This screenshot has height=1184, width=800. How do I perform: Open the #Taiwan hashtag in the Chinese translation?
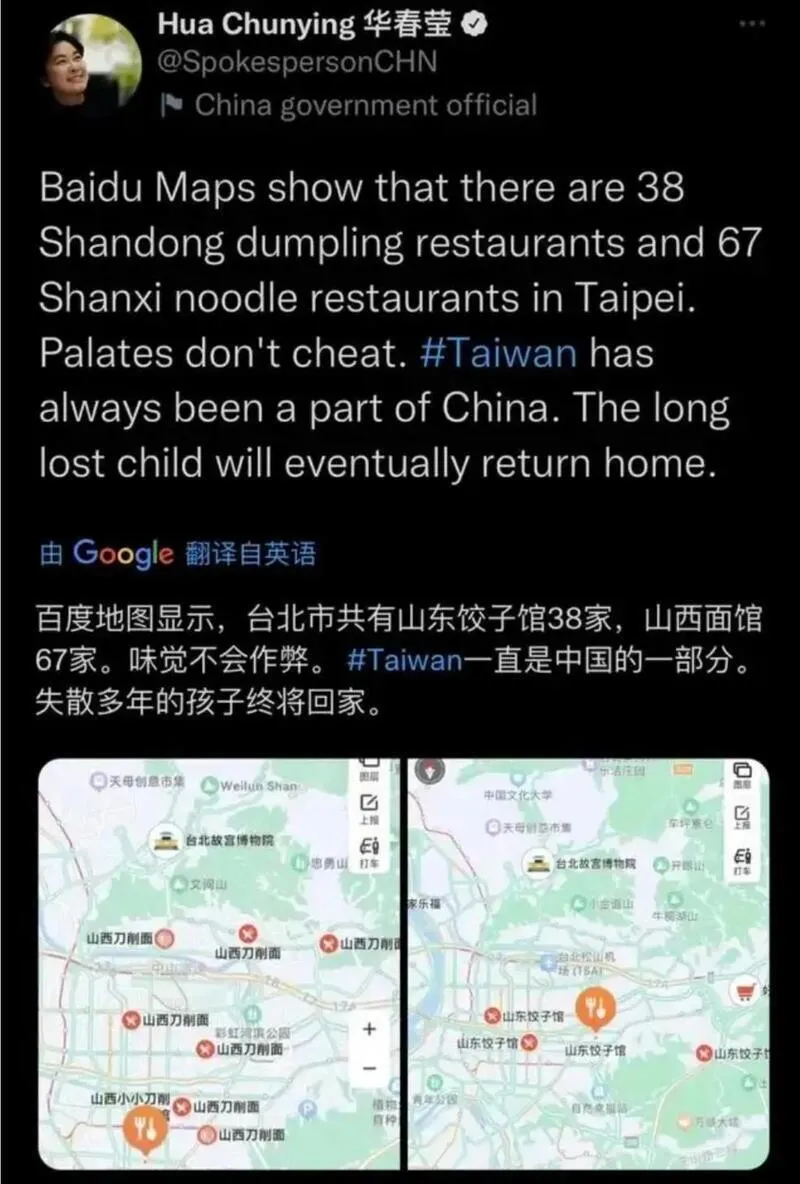point(406,661)
